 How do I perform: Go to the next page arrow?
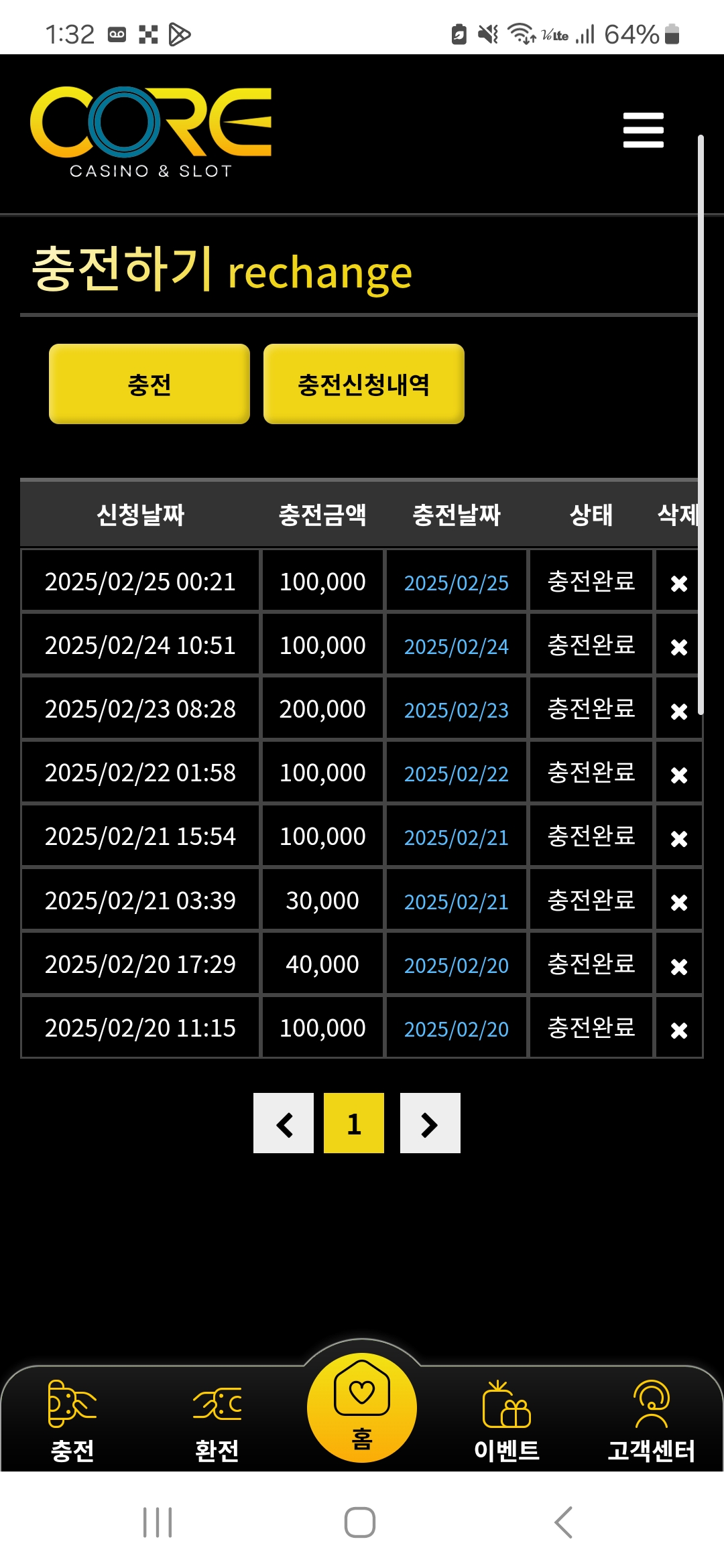(x=430, y=1123)
